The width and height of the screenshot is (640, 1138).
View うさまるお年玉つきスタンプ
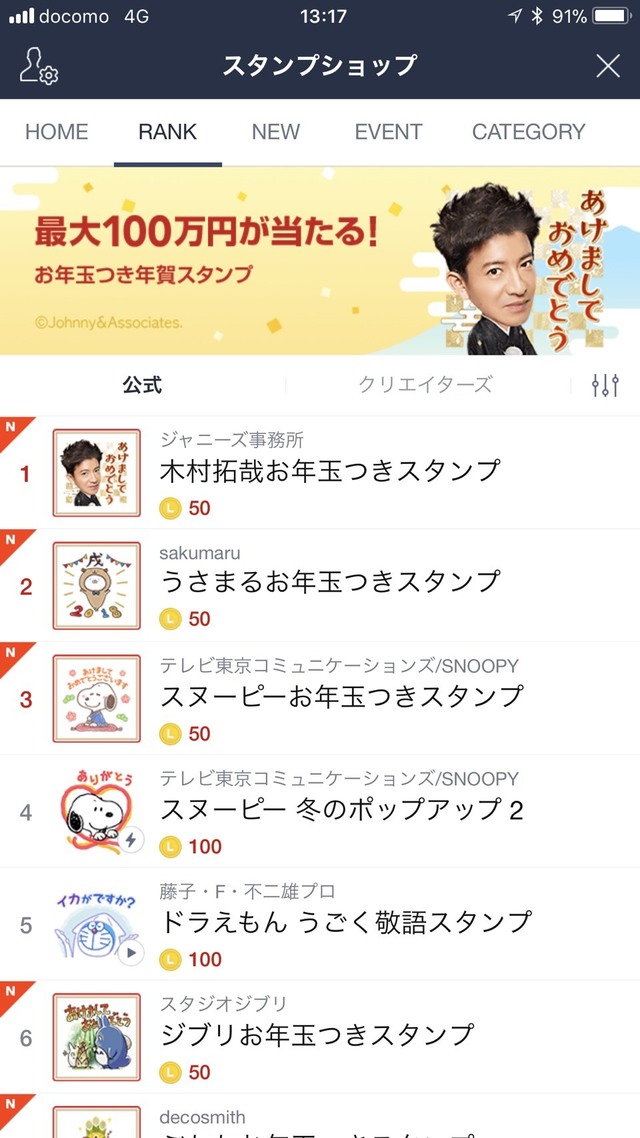tap(330, 585)
